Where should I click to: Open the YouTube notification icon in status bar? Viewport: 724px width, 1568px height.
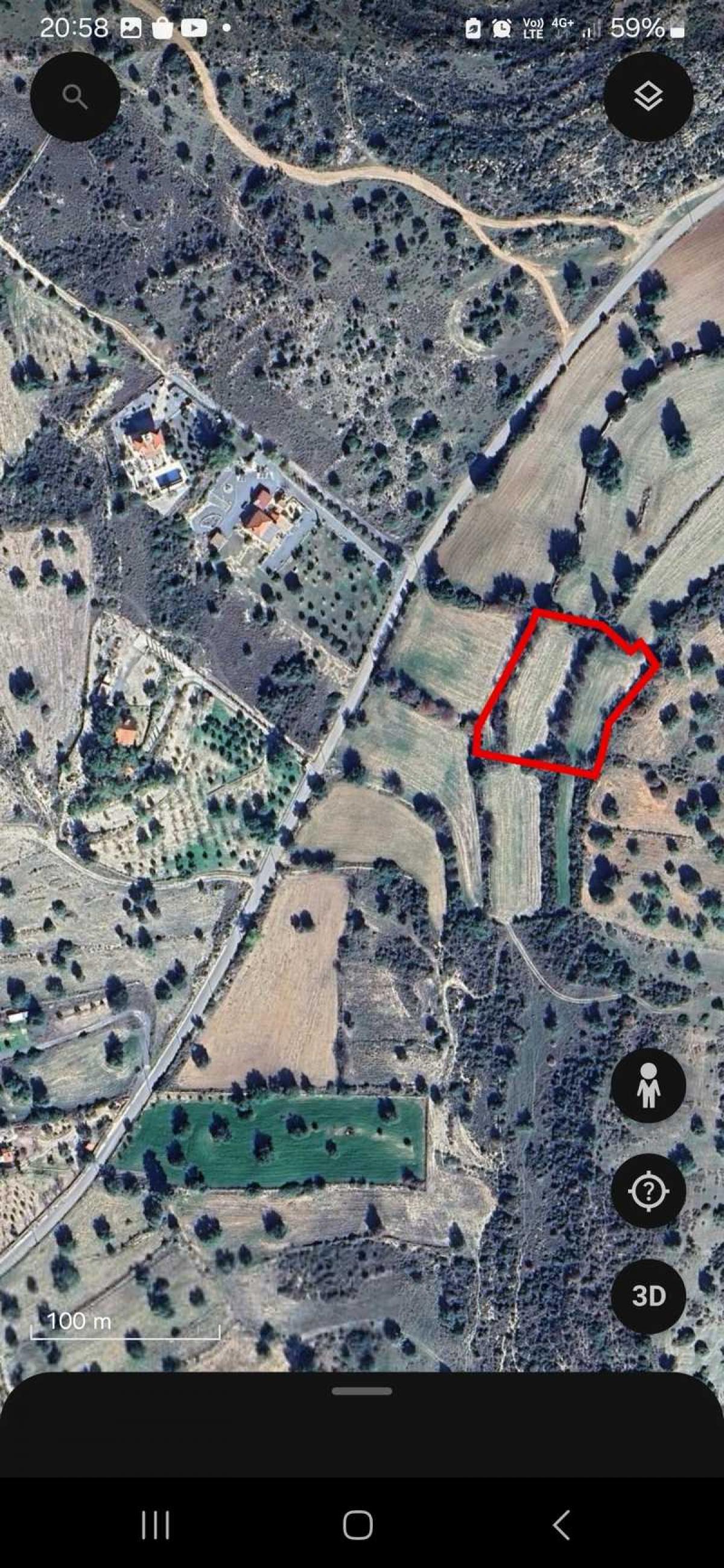(194, 27)
